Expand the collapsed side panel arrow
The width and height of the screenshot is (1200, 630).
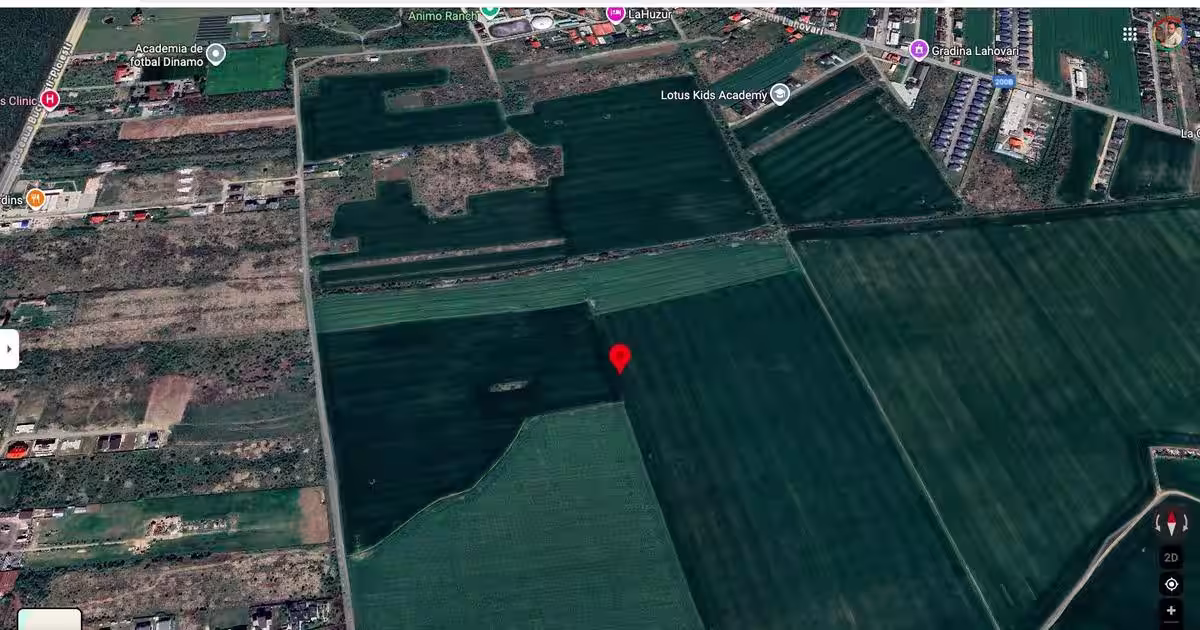click(x=9, y=349)
